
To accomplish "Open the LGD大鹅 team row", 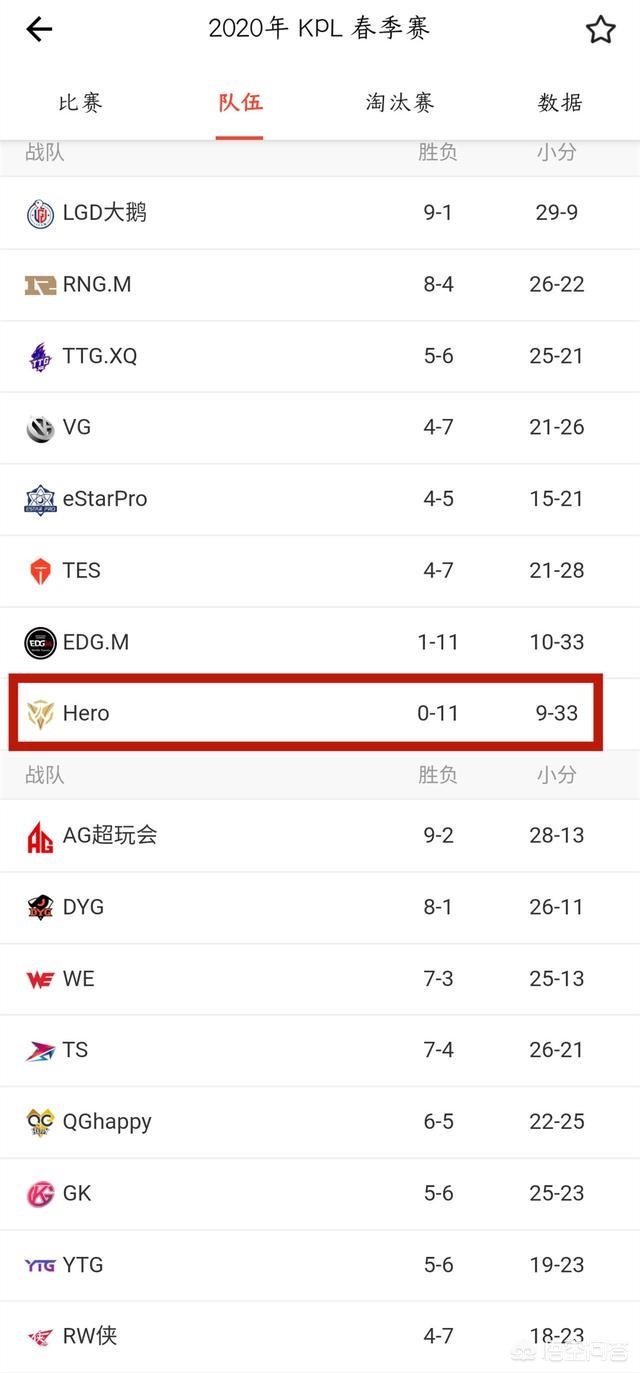I will (x=320, y=213).
